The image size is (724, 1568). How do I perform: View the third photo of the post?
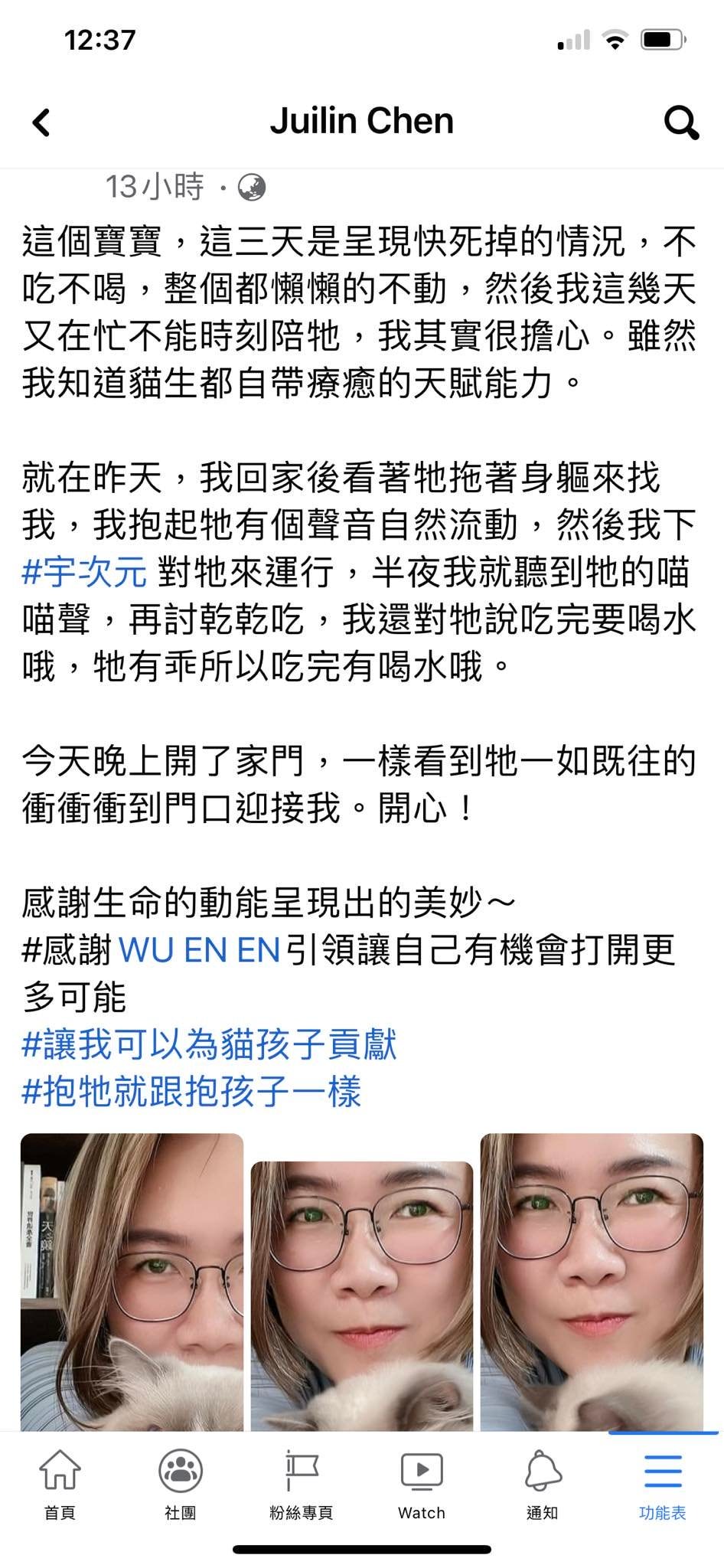(x=591, y=1282)
